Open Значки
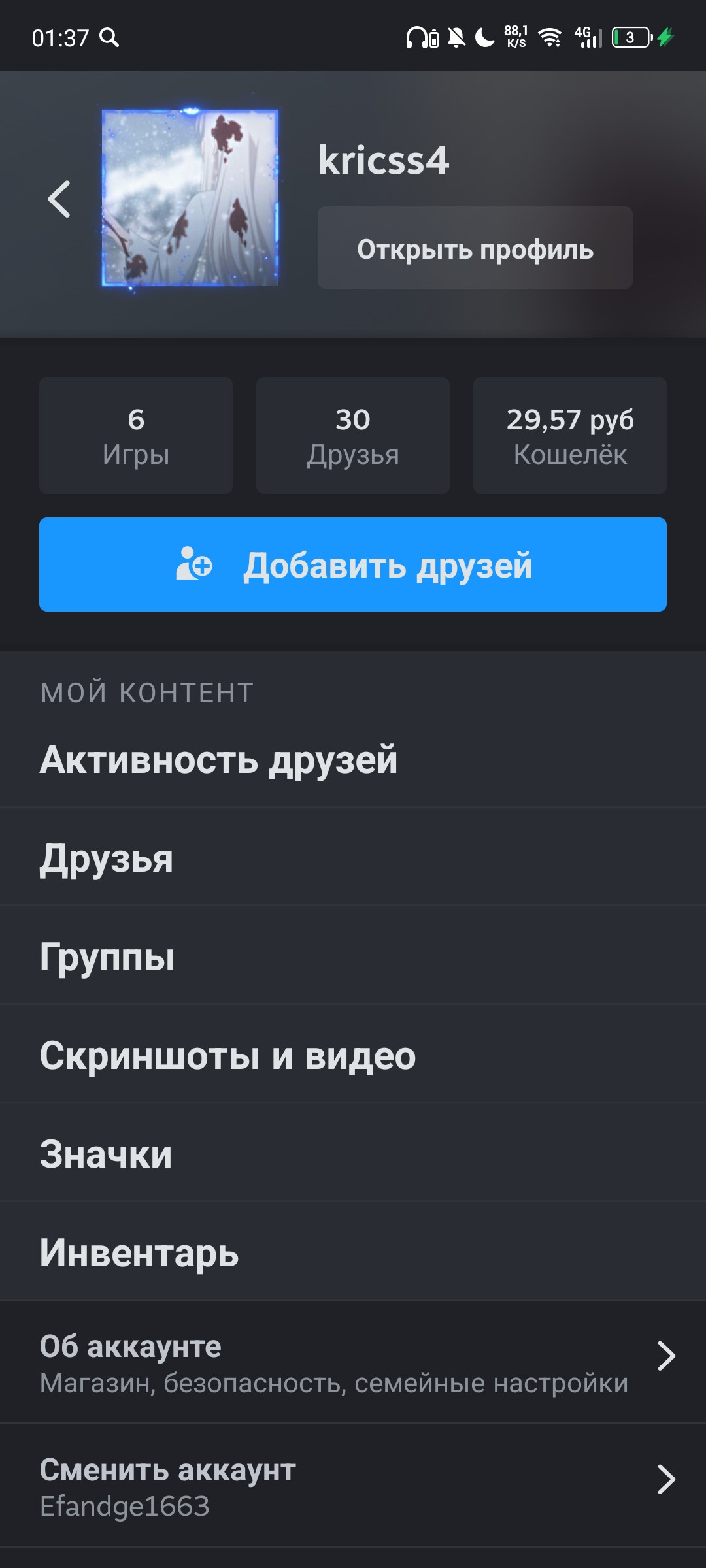 [353, 1153]
